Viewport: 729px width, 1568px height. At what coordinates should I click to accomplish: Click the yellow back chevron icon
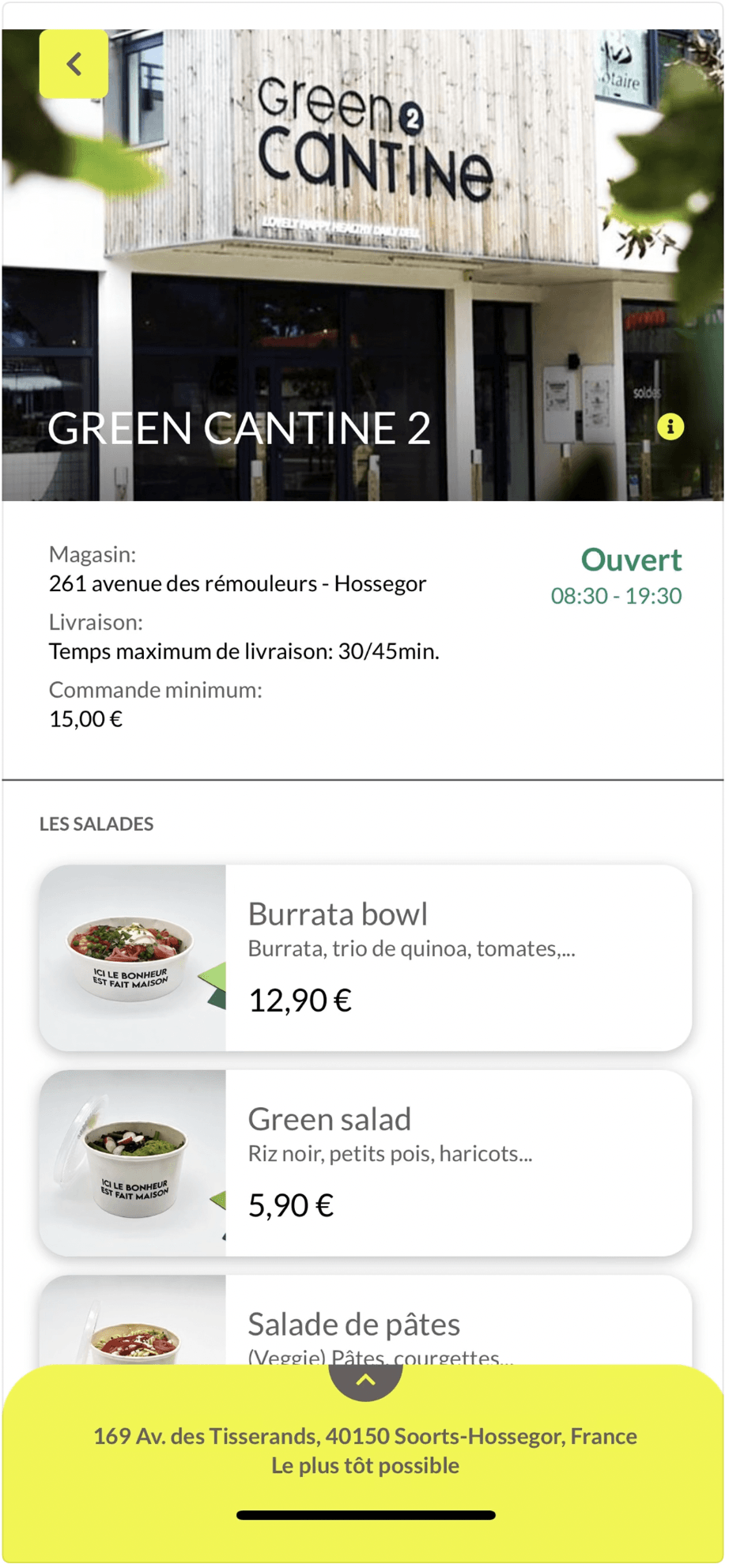coord(74,65)
